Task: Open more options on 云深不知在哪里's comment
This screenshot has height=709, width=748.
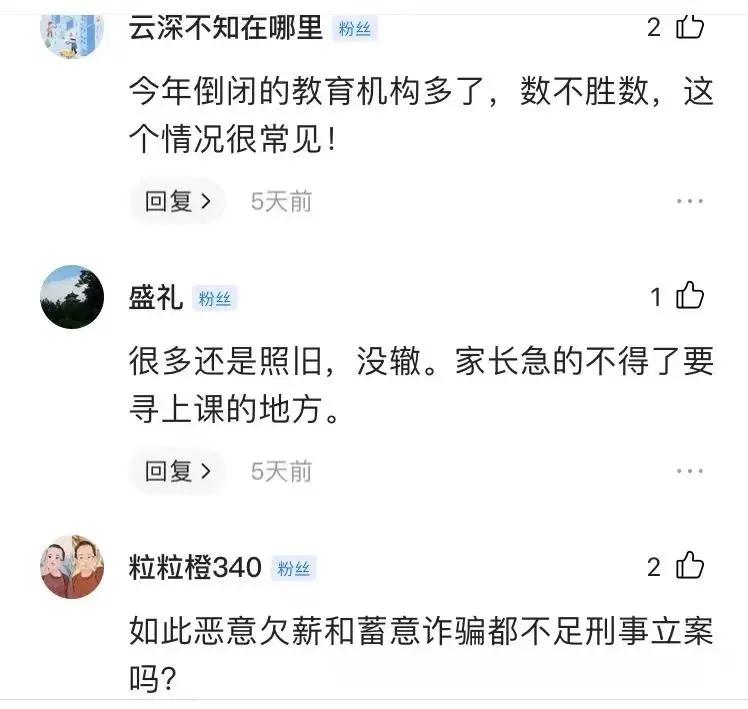Action: coord(690,201)
